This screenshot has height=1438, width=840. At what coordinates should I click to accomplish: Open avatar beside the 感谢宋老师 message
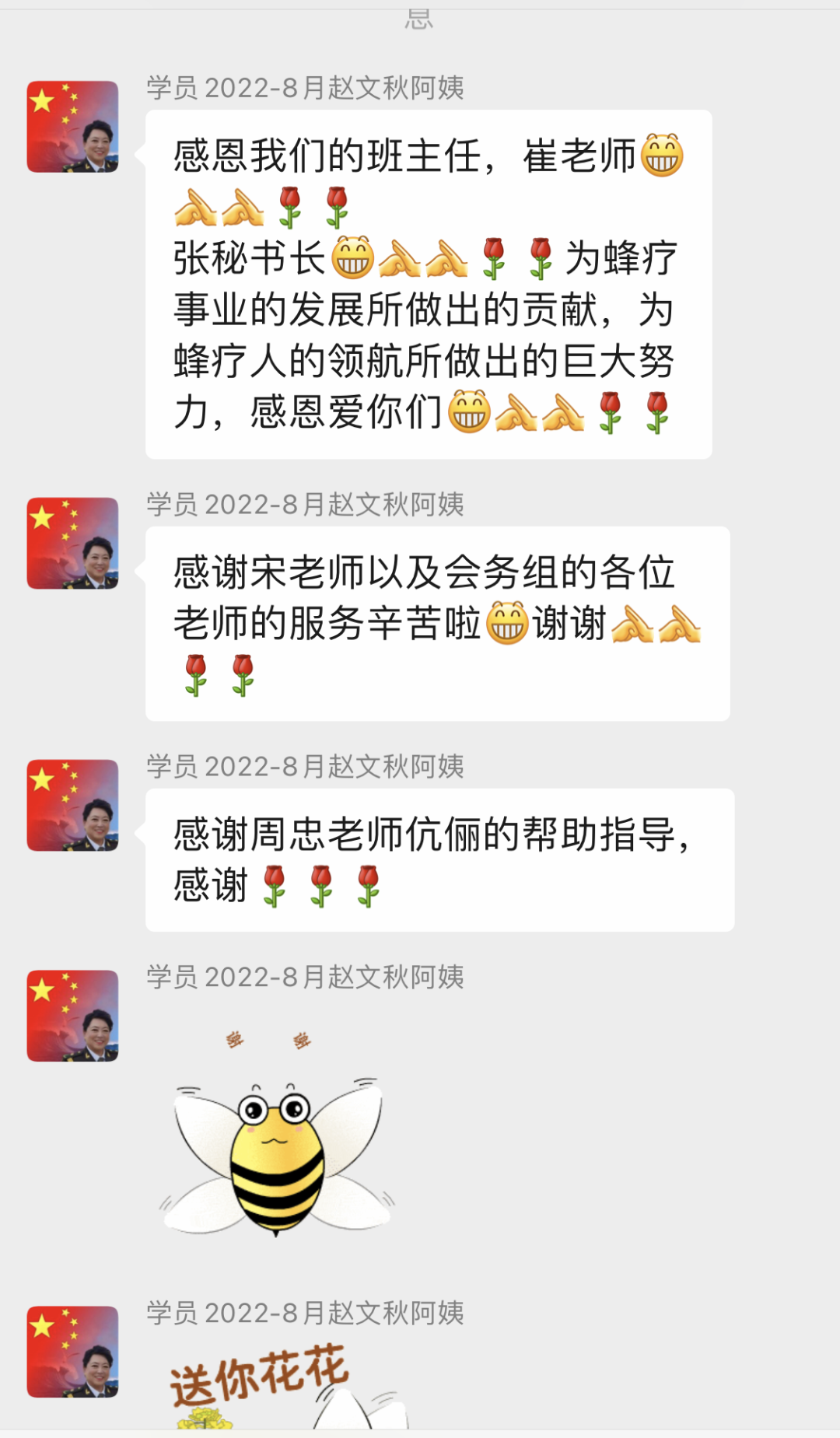click(x=72, y=543)
